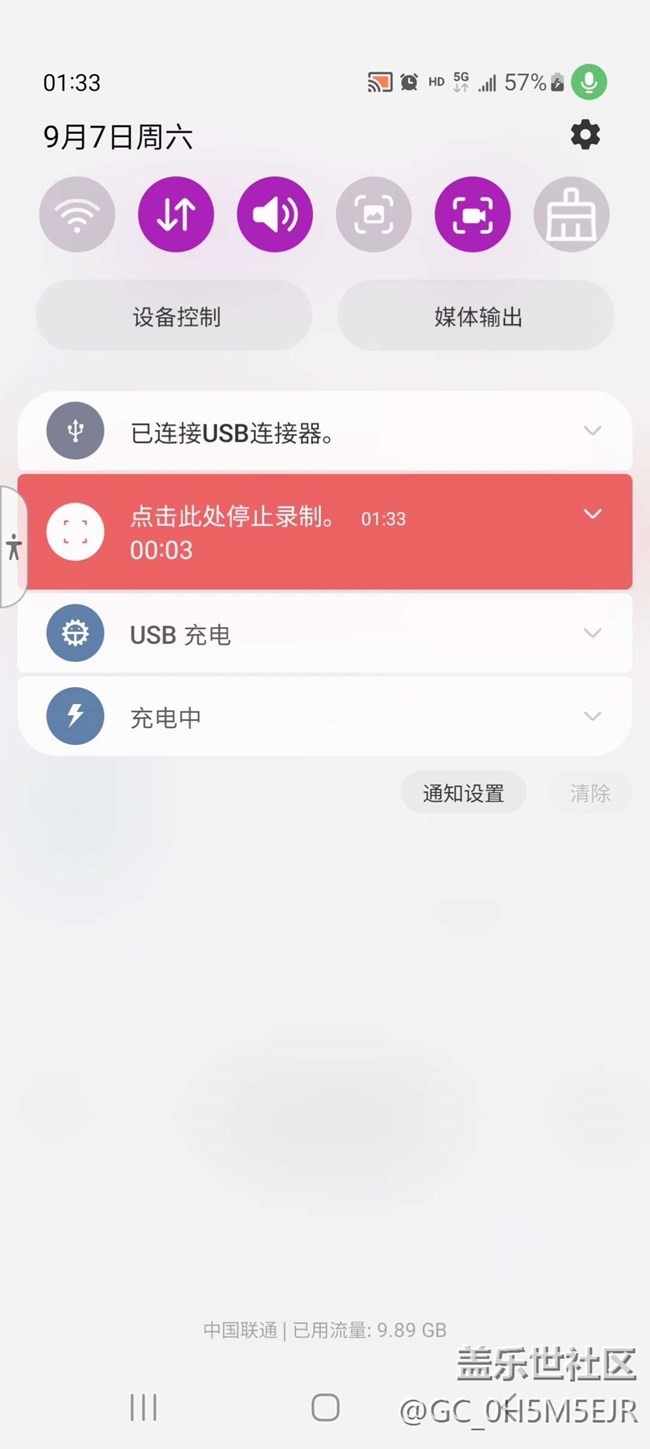
Task: Expand the USB connector notification chevron
Action: (593, 431)
